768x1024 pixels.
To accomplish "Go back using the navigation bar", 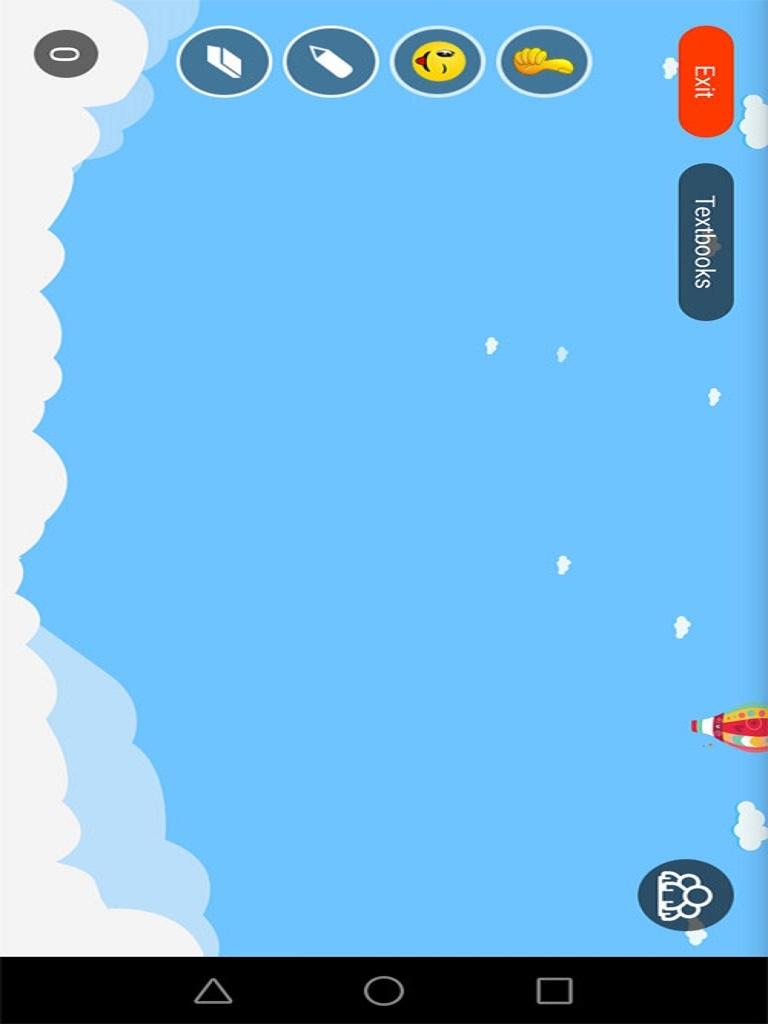I will pos(213,991).
